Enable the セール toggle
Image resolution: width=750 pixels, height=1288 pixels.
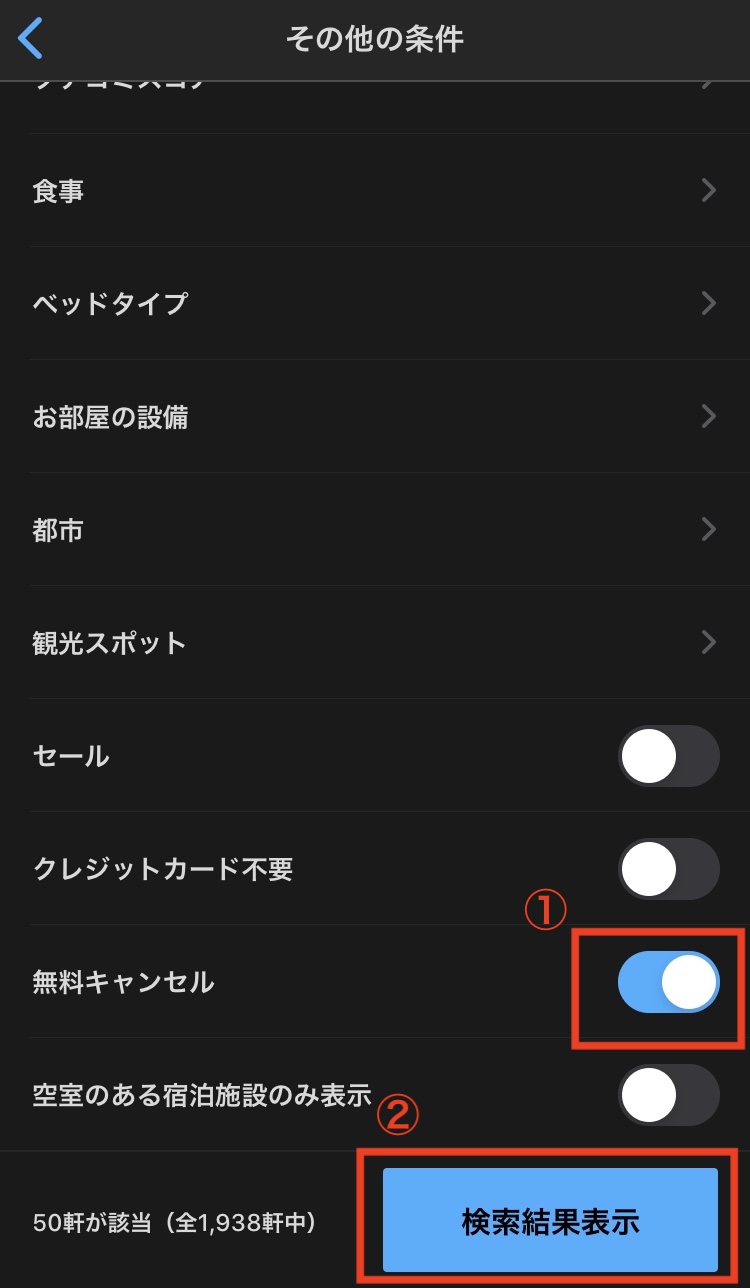[669, 756]
